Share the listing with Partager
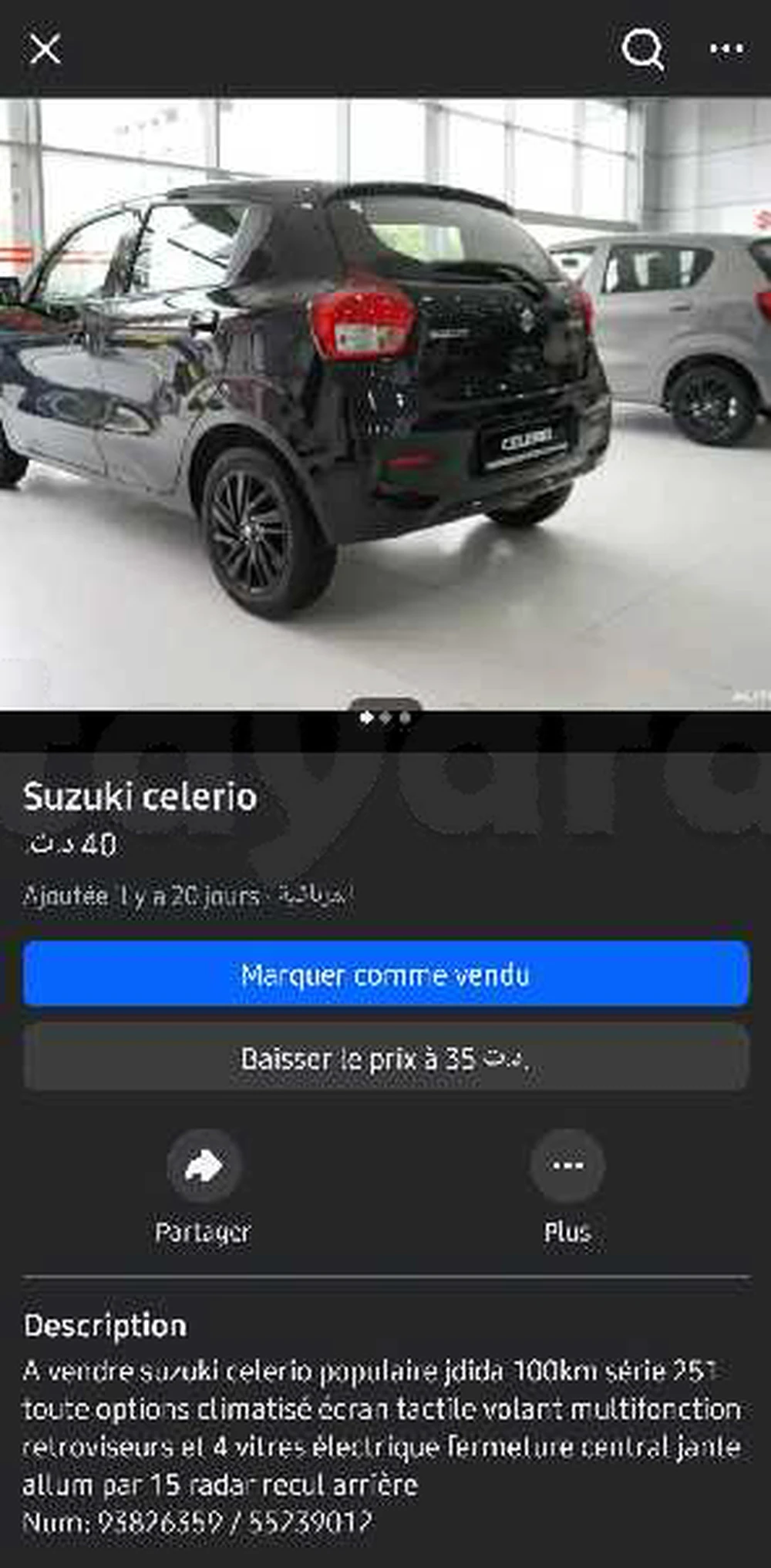Image resolution: width=771 pixels, height=1568 pixels. coord(204,1166)
